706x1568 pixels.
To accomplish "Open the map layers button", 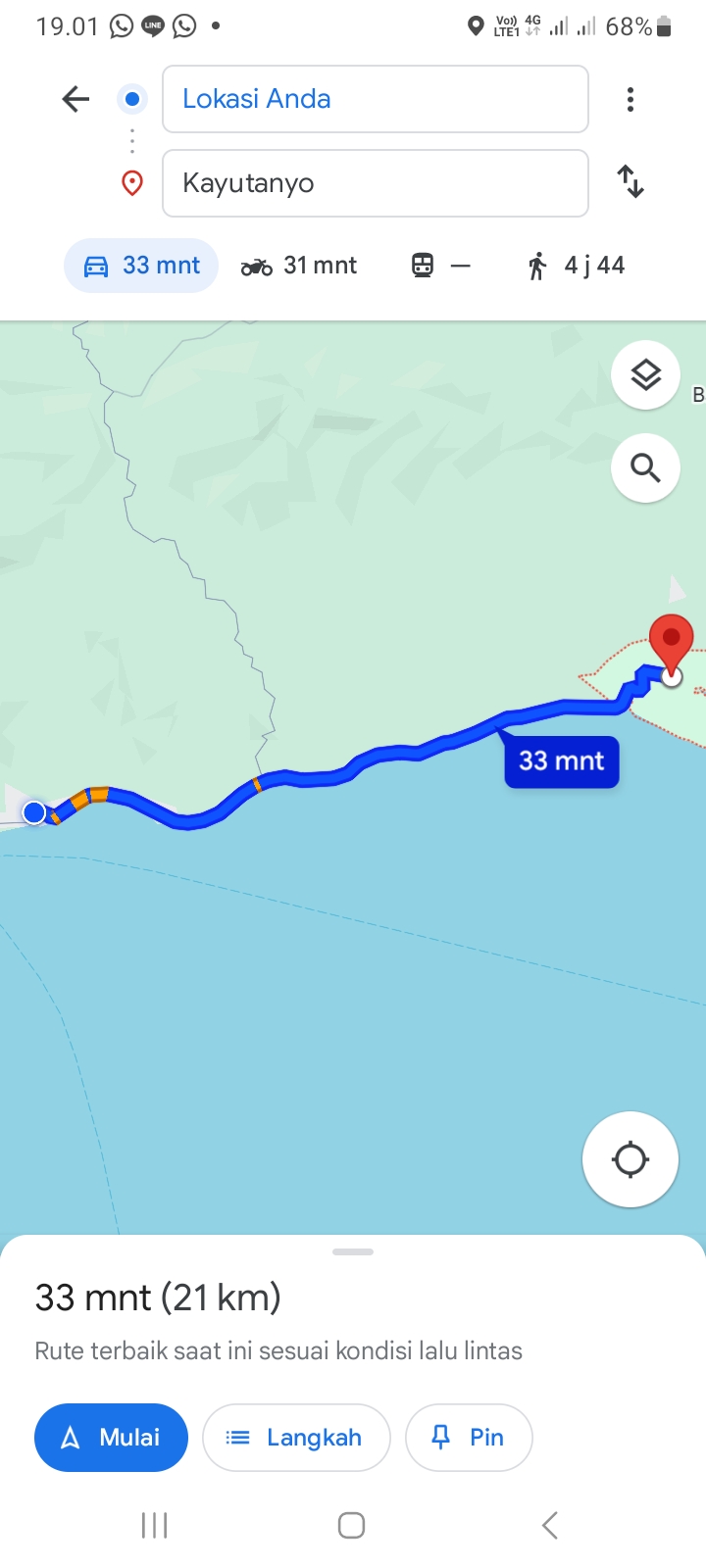I will [x=645, y=375].
